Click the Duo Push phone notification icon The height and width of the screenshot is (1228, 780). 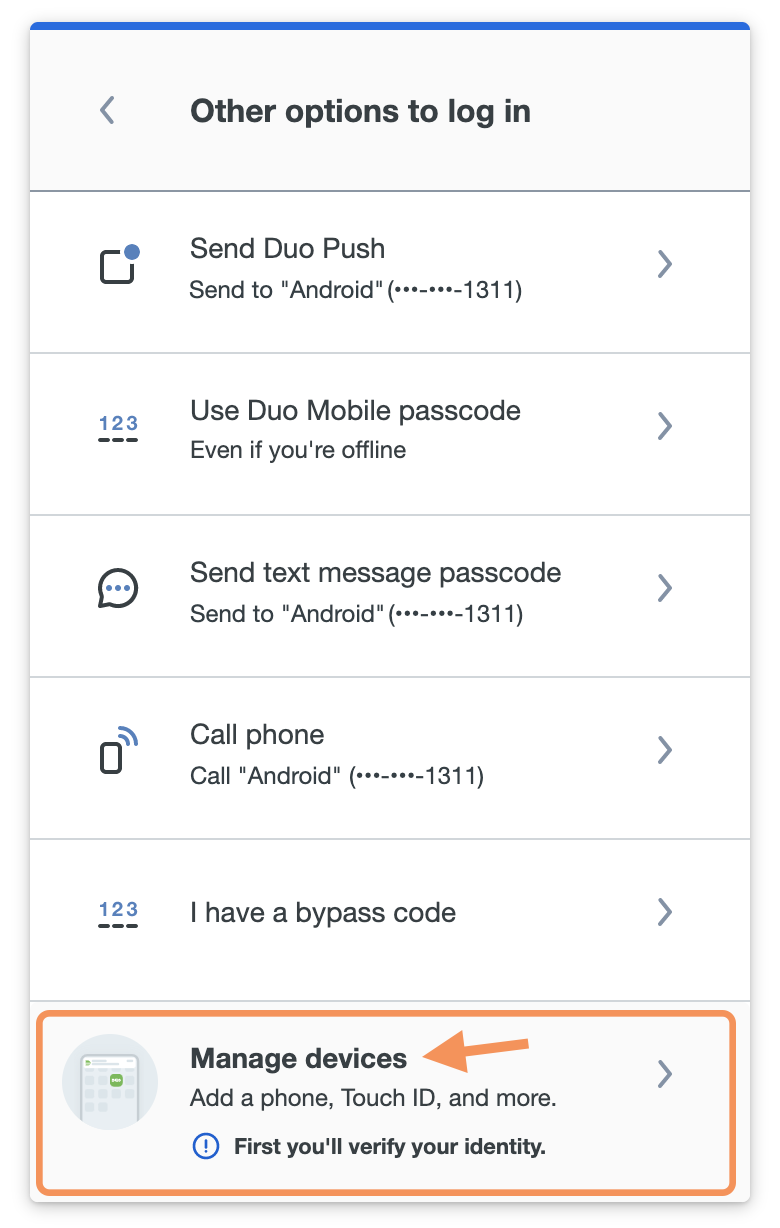(x=117, y=263)
